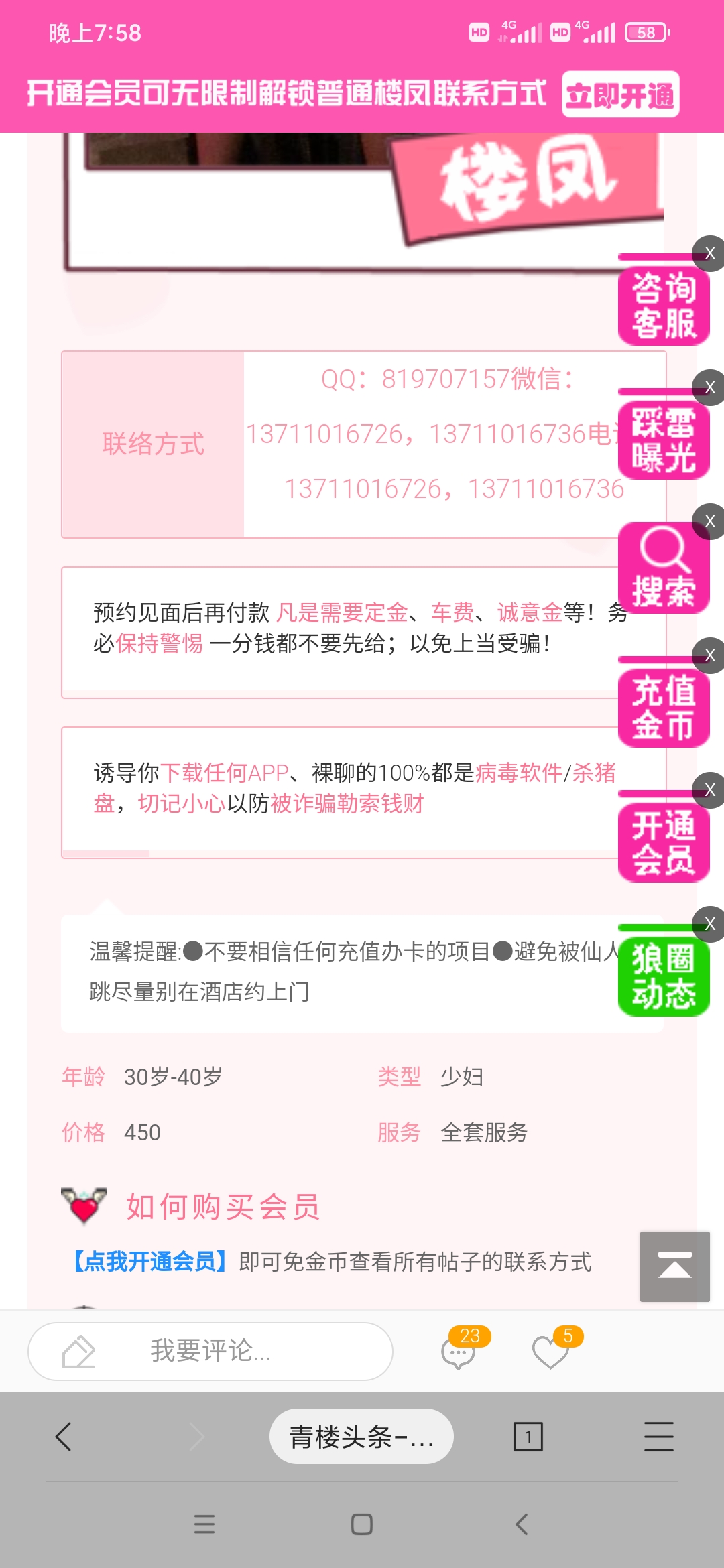Open the 充值金币 floating button
The width and height of the screenshot is (724, 1568).
tap(663, 708)
